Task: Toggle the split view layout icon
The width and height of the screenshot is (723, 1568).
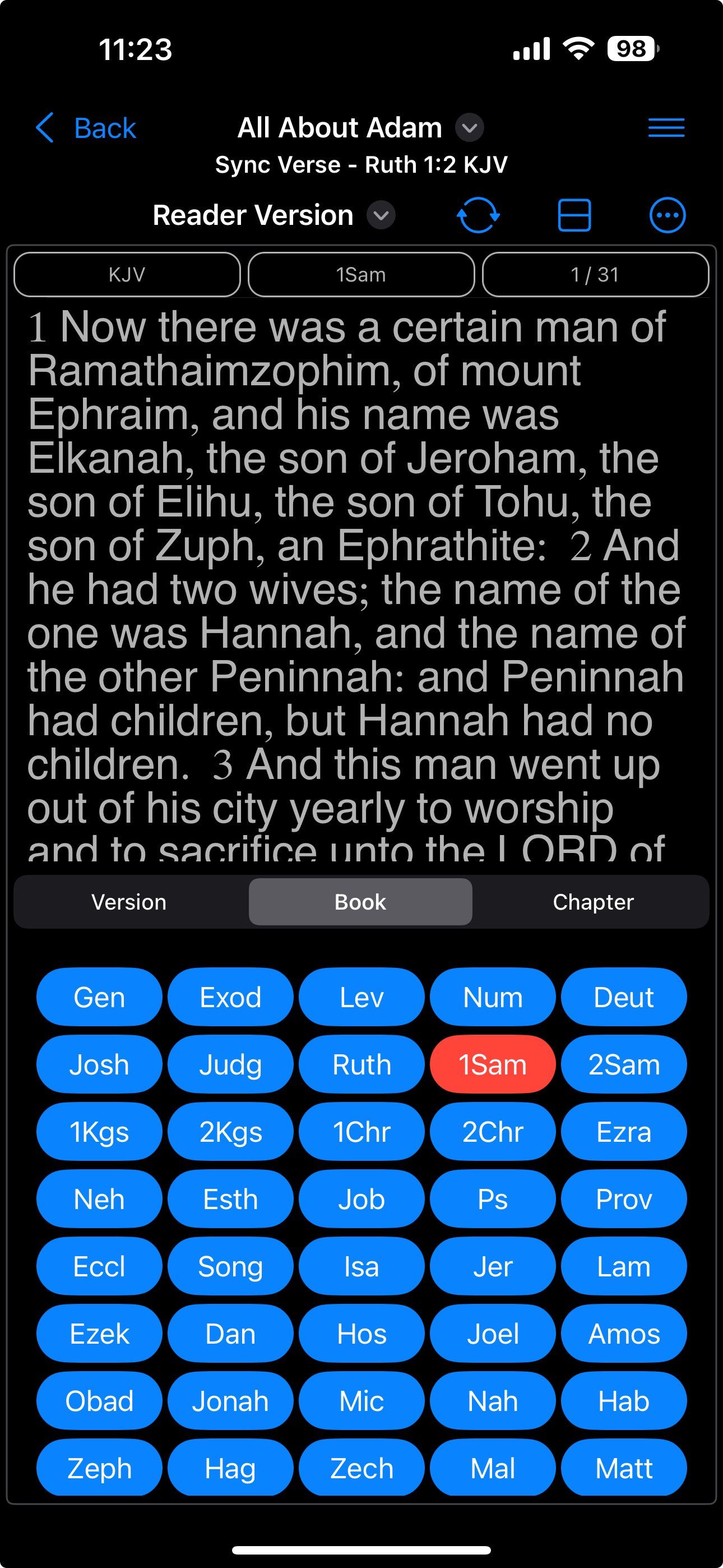Action: pyautogui.click(x=574, y=215)
